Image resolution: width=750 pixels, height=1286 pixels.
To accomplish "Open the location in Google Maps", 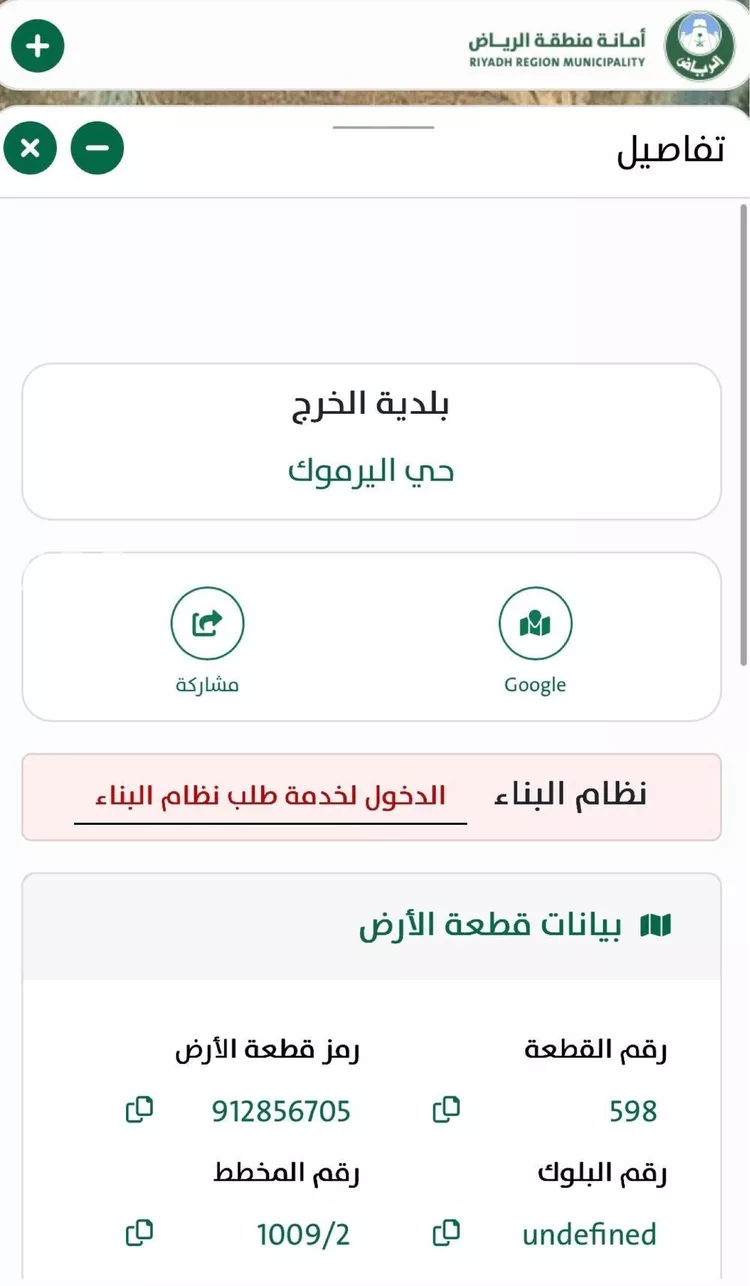I will coord(535,623).
